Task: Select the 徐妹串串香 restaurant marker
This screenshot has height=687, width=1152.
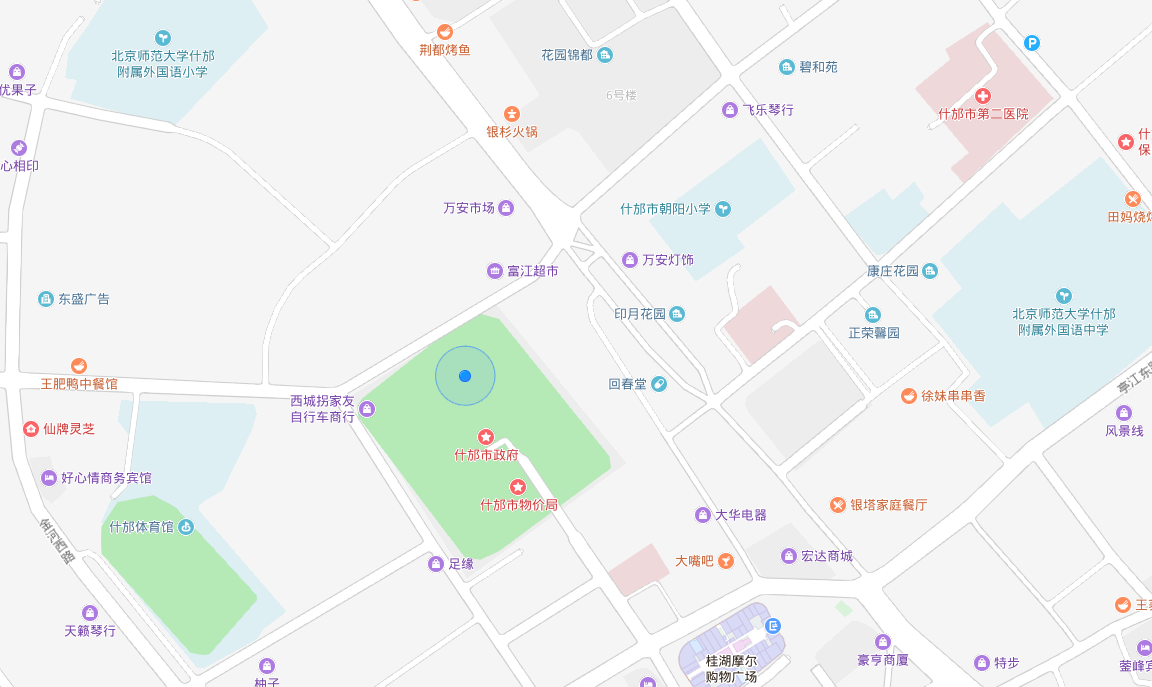Action: [x=908, y=396]
